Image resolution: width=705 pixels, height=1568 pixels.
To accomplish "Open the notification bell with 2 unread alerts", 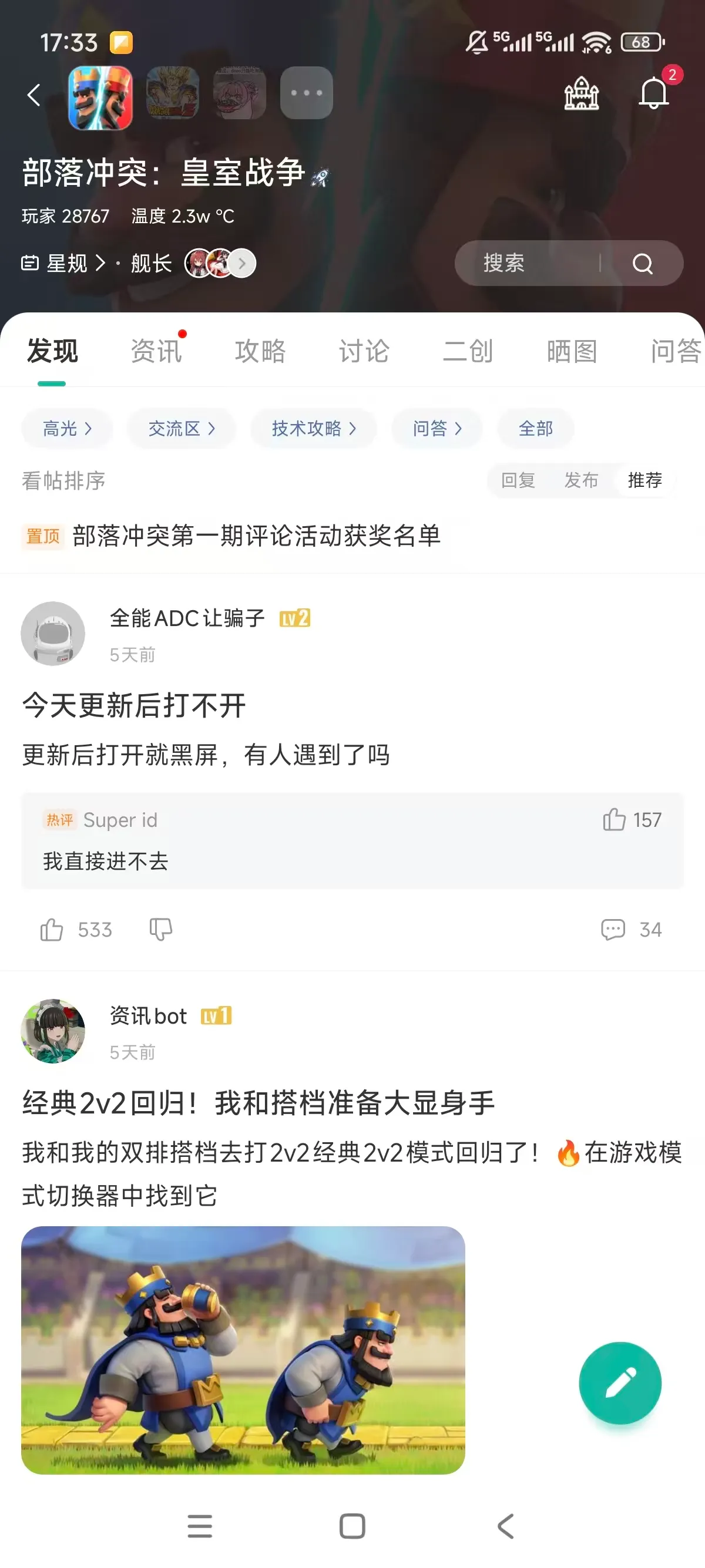I will point(654,92).
